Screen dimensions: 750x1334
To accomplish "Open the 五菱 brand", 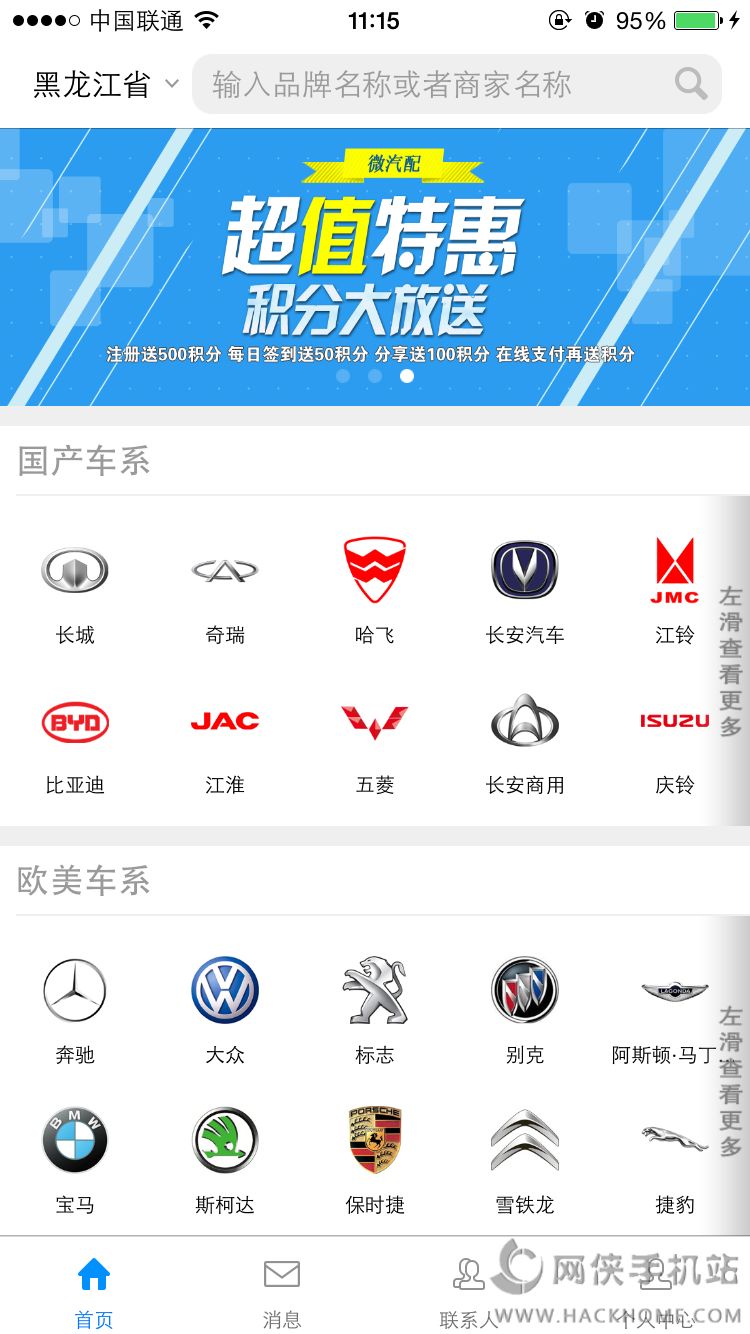I will pyautogui.click(x=375, y=740).
